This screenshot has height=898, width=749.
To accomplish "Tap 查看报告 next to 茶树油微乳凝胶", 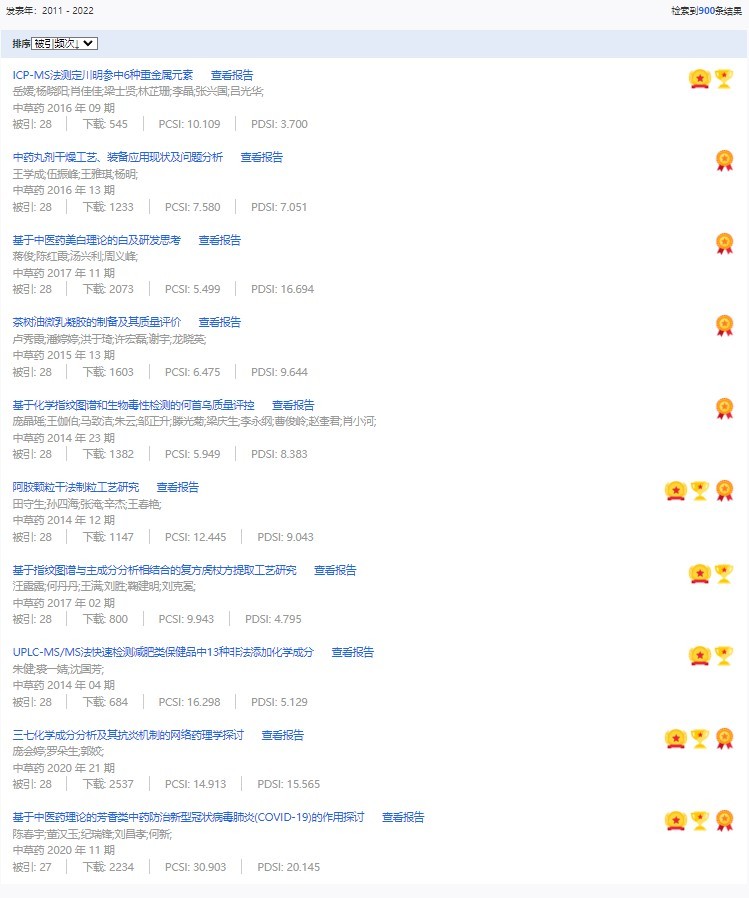I will pyautogui.click(x=219, y=322).
